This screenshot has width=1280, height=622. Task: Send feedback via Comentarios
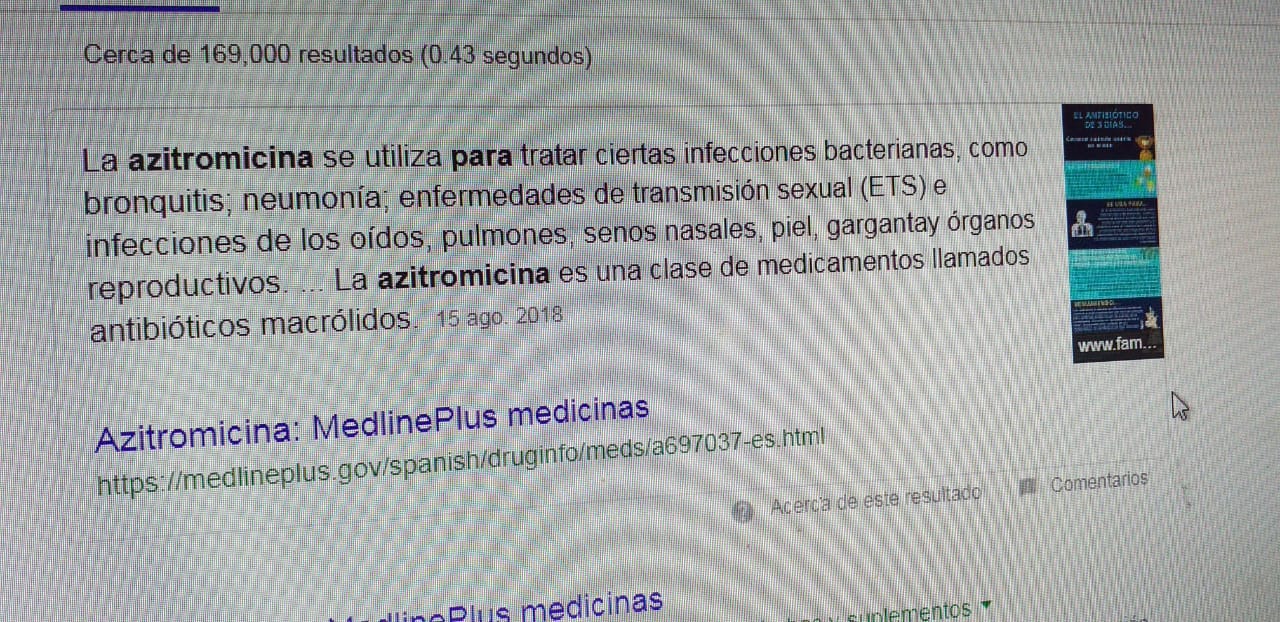point(1098,483)
